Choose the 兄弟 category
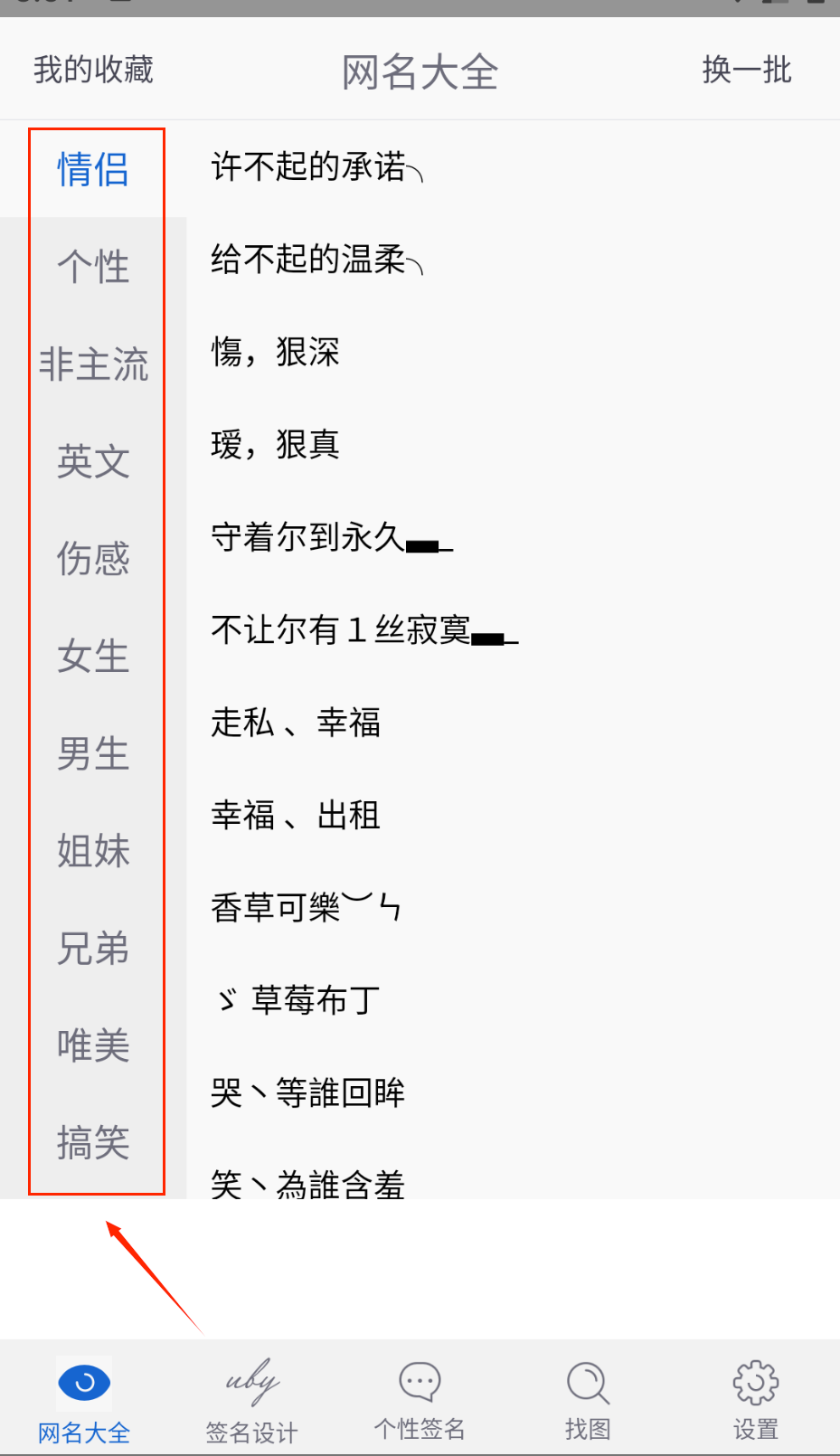 [x=93, y=950]
